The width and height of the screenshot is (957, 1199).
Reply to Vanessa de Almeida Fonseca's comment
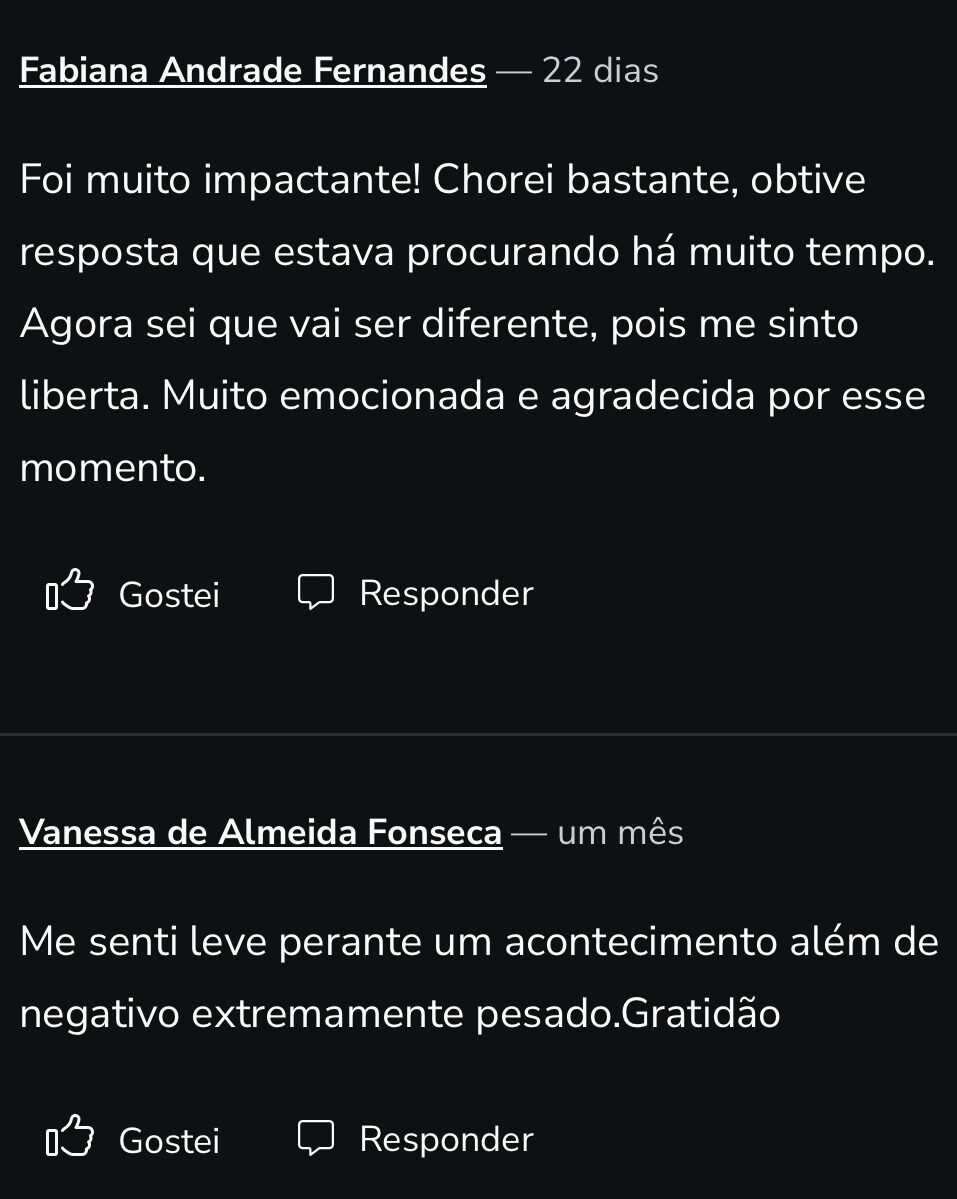(x=416, y=1139)
